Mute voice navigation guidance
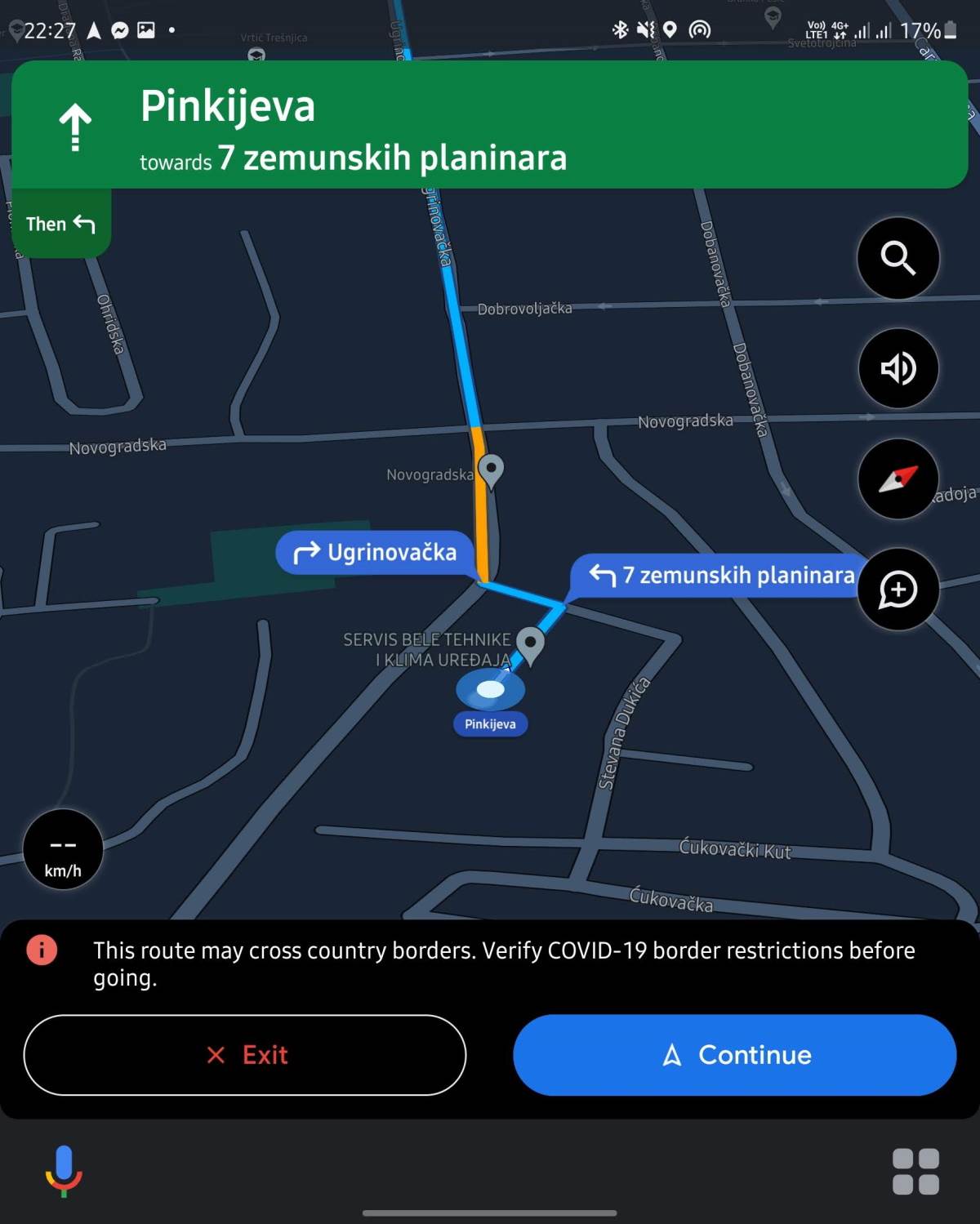This screenshot has width=980, height=1224. pyautogui.click(x=898, y=369)
